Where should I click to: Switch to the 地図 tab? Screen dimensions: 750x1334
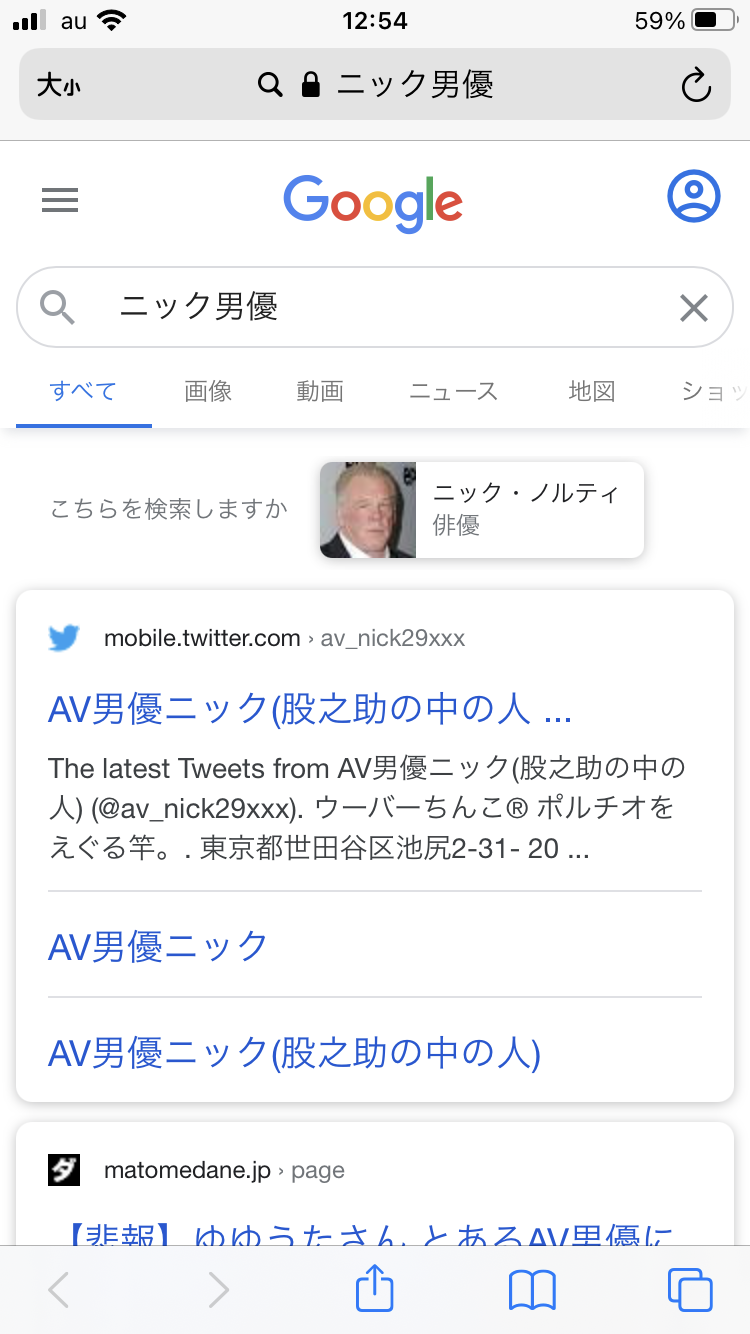[591, 391]
